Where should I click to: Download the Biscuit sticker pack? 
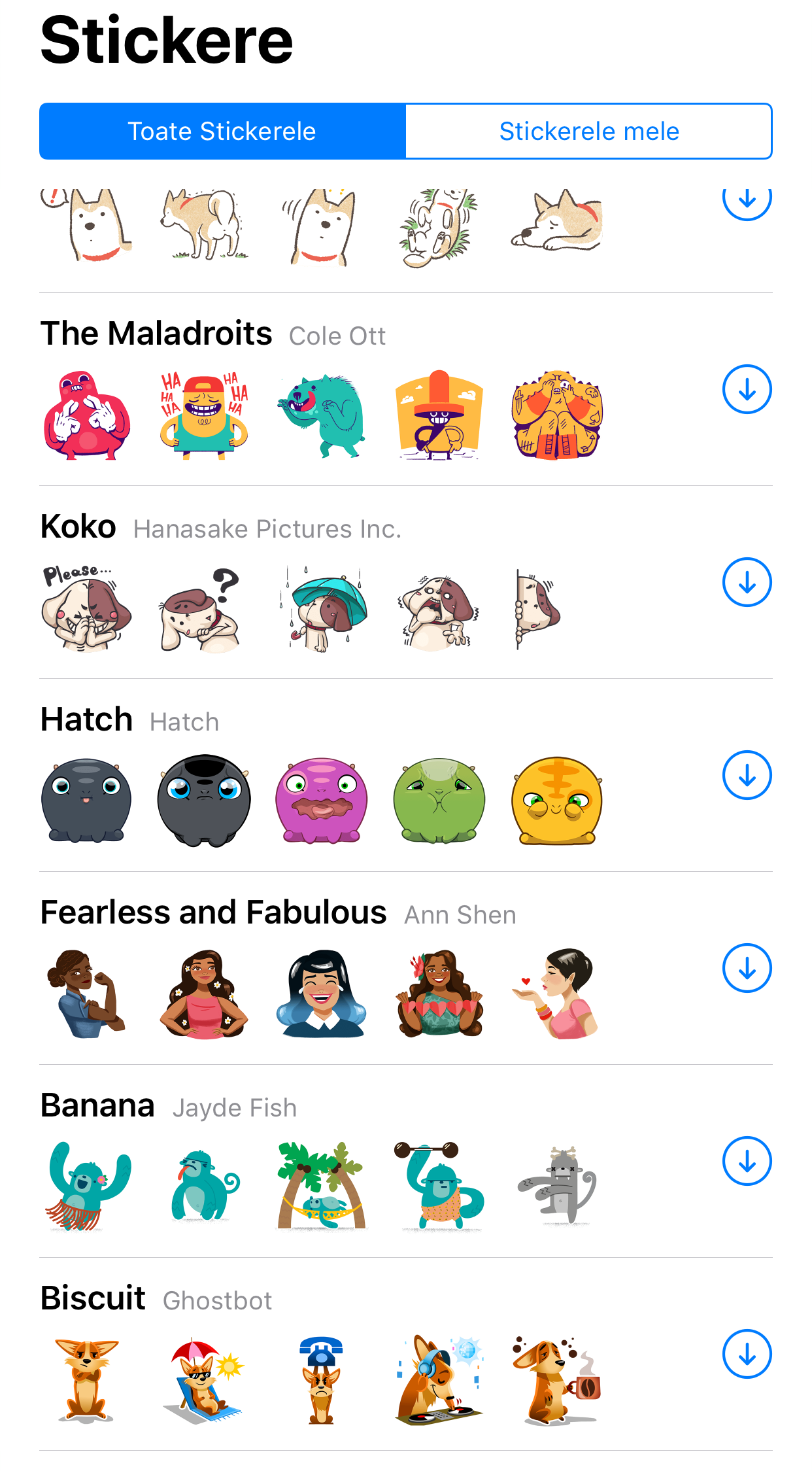[747, 1354]
